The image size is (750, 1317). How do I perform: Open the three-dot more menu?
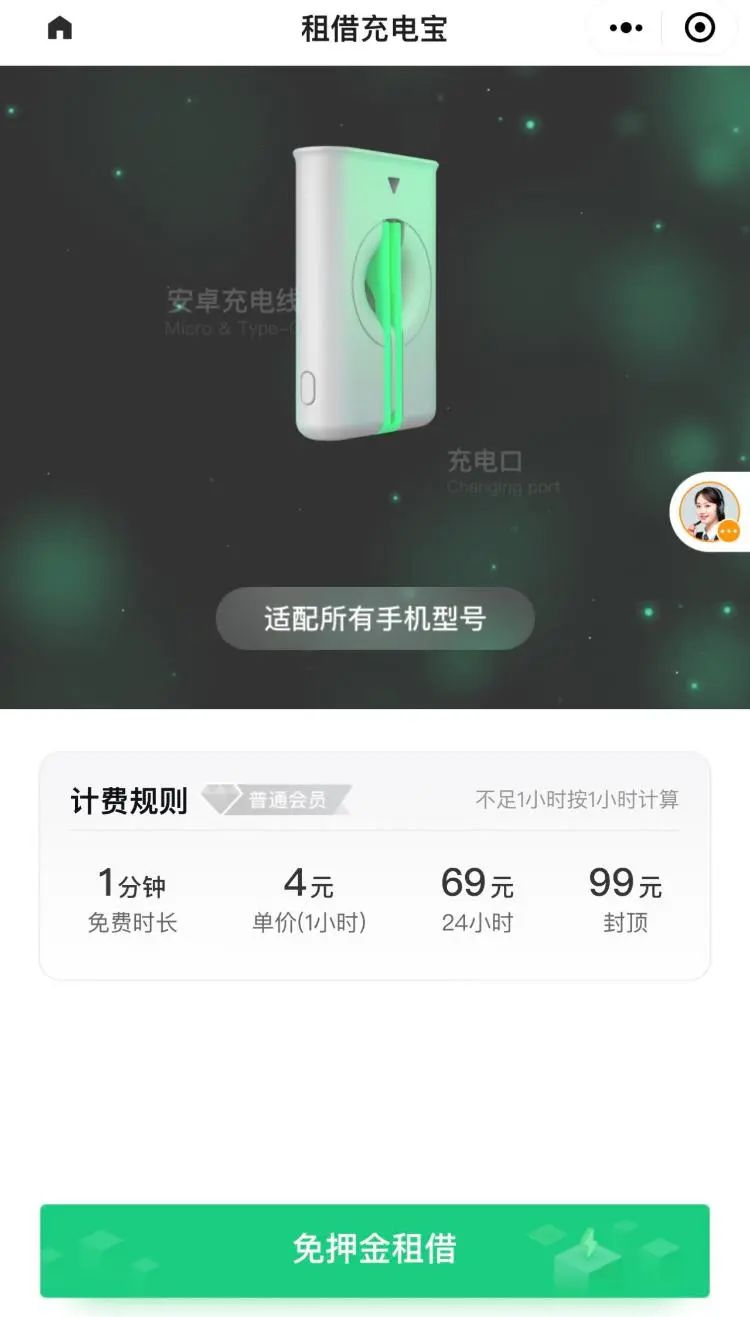[626, 28]
